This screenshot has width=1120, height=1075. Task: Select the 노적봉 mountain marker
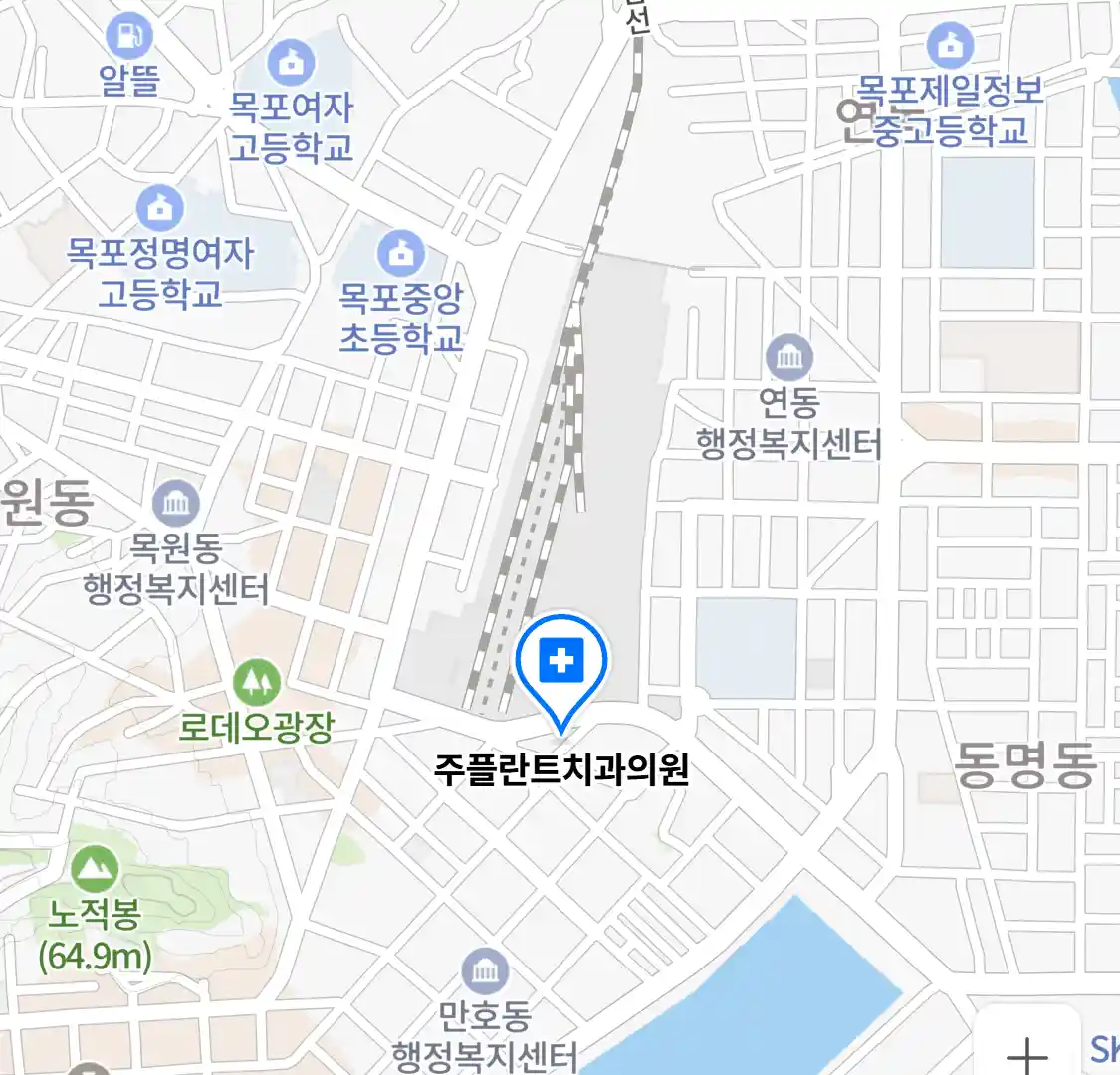[95, 869]
